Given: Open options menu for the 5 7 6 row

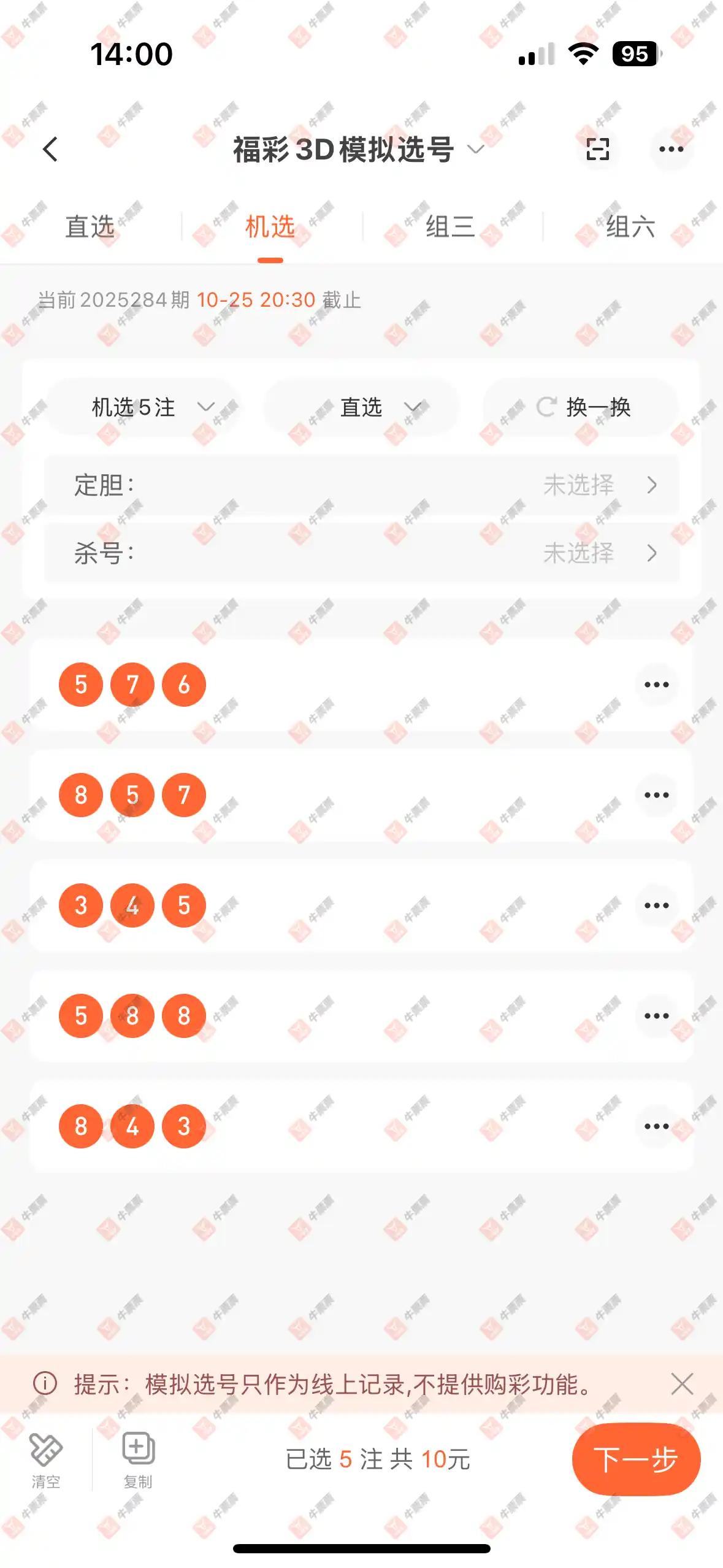Looking at the screenshot, I should pyautogui.click(x=656, y=685).
